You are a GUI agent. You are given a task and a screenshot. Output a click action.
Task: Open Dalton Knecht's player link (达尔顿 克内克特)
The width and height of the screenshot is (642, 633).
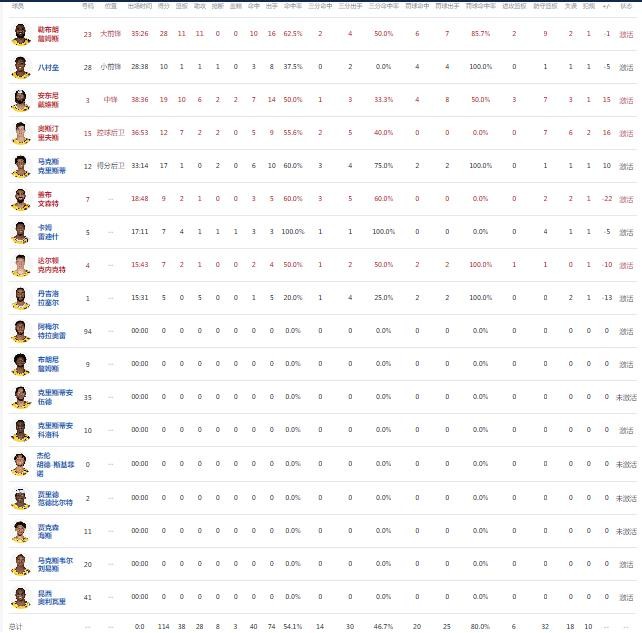pyautogui.click(x=52, y=265)
